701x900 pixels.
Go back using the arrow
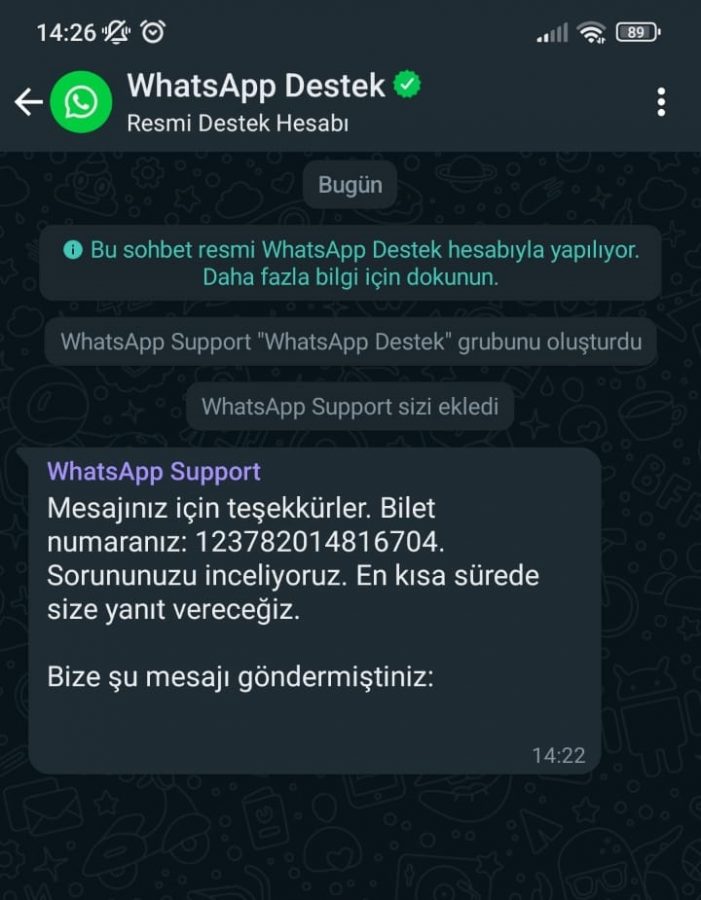27,102
